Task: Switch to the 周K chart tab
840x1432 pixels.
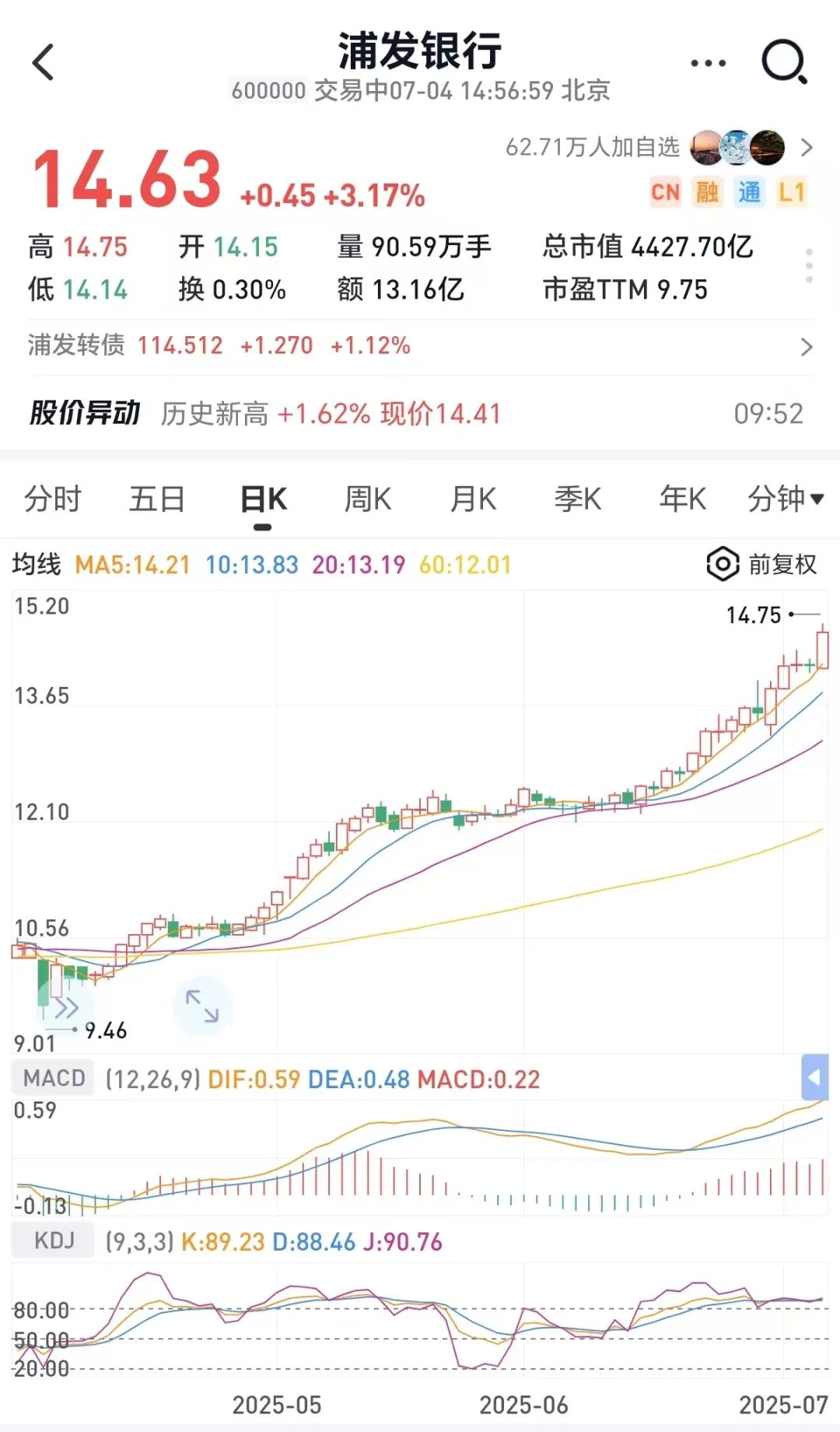Action: point(368,499)
